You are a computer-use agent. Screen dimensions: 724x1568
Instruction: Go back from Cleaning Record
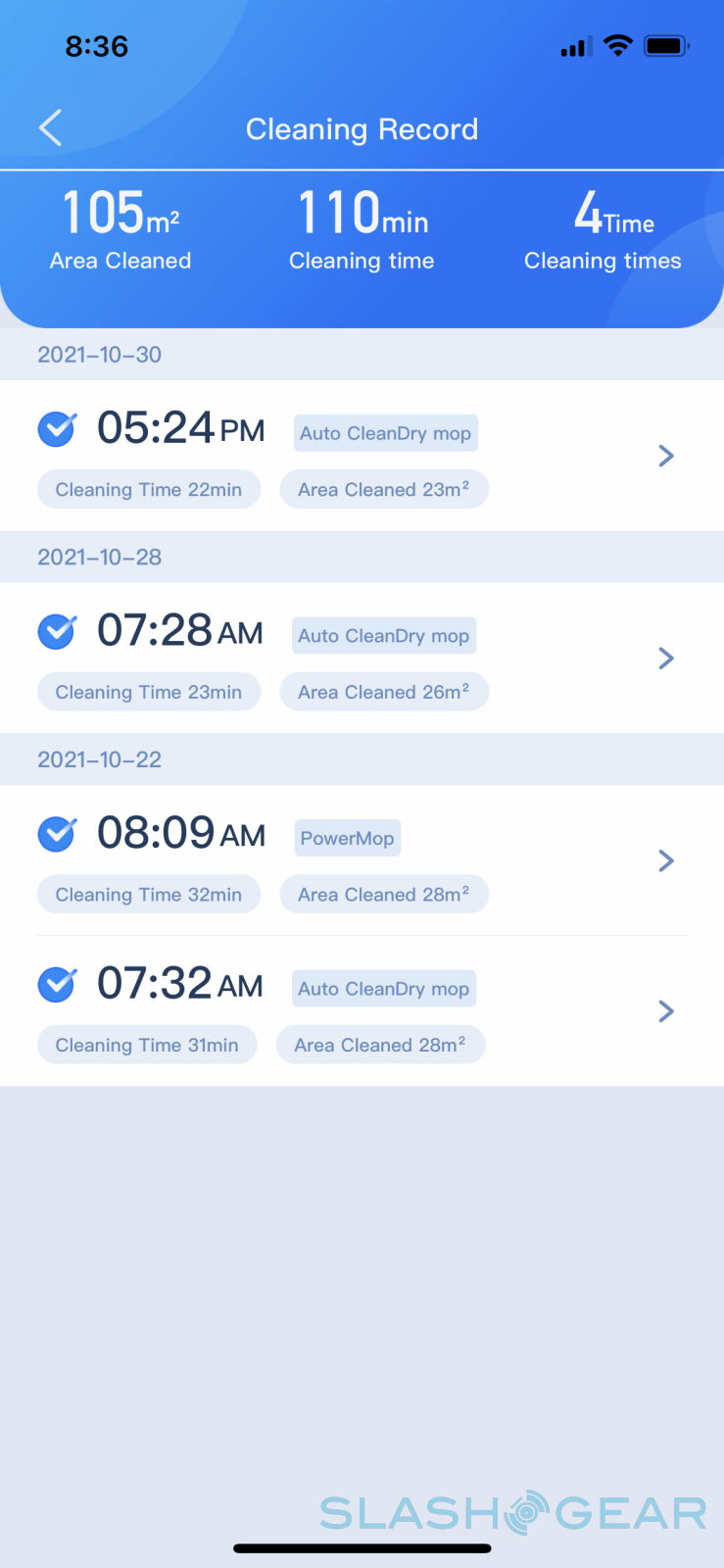click(x=51, y=128)
